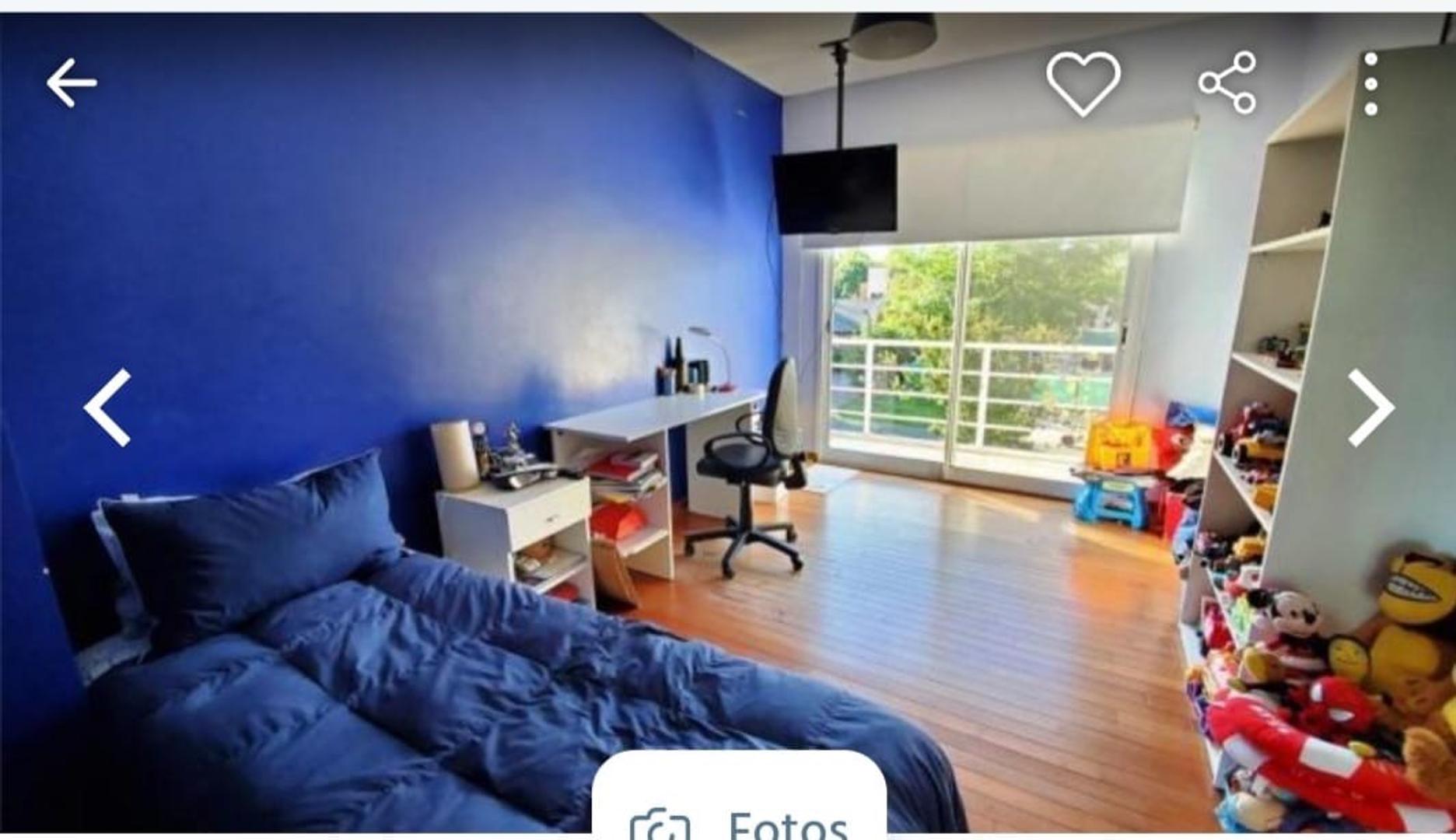Go back using the top-left arrow
Image resolution: width=1456 pixels, height=840 pixels.
(72, 82)
